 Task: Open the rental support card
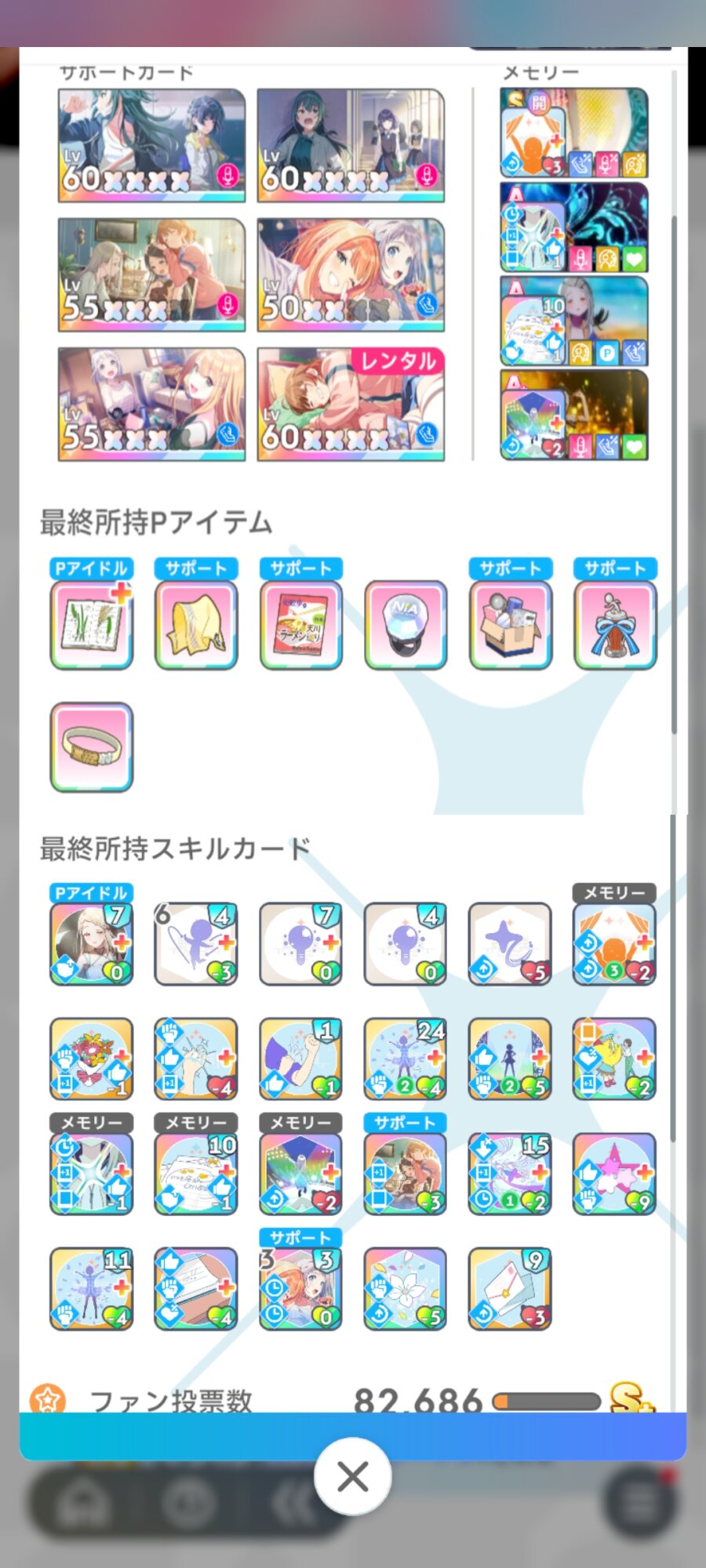point(351,404)
